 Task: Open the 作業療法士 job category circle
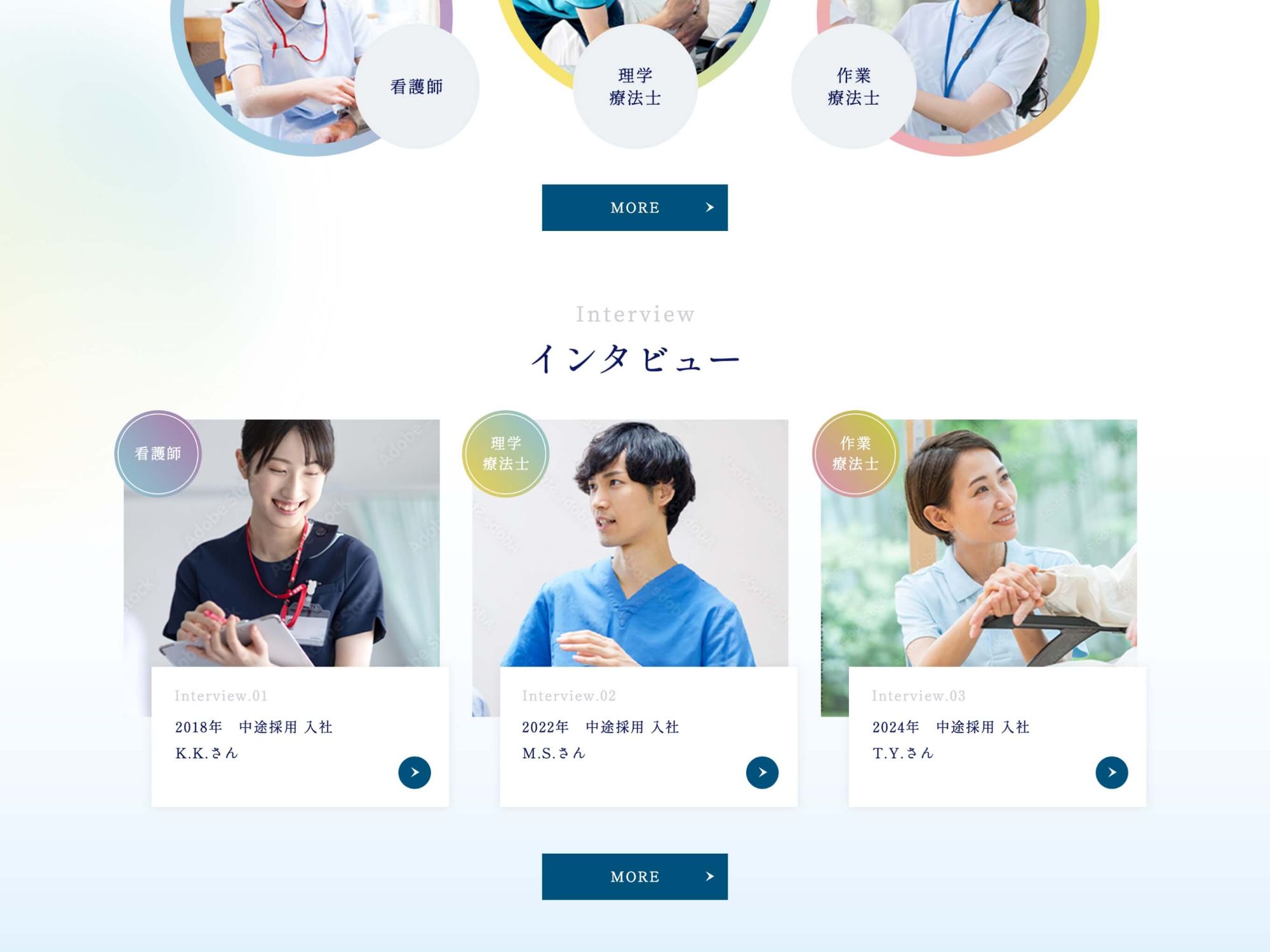(853, 87)
